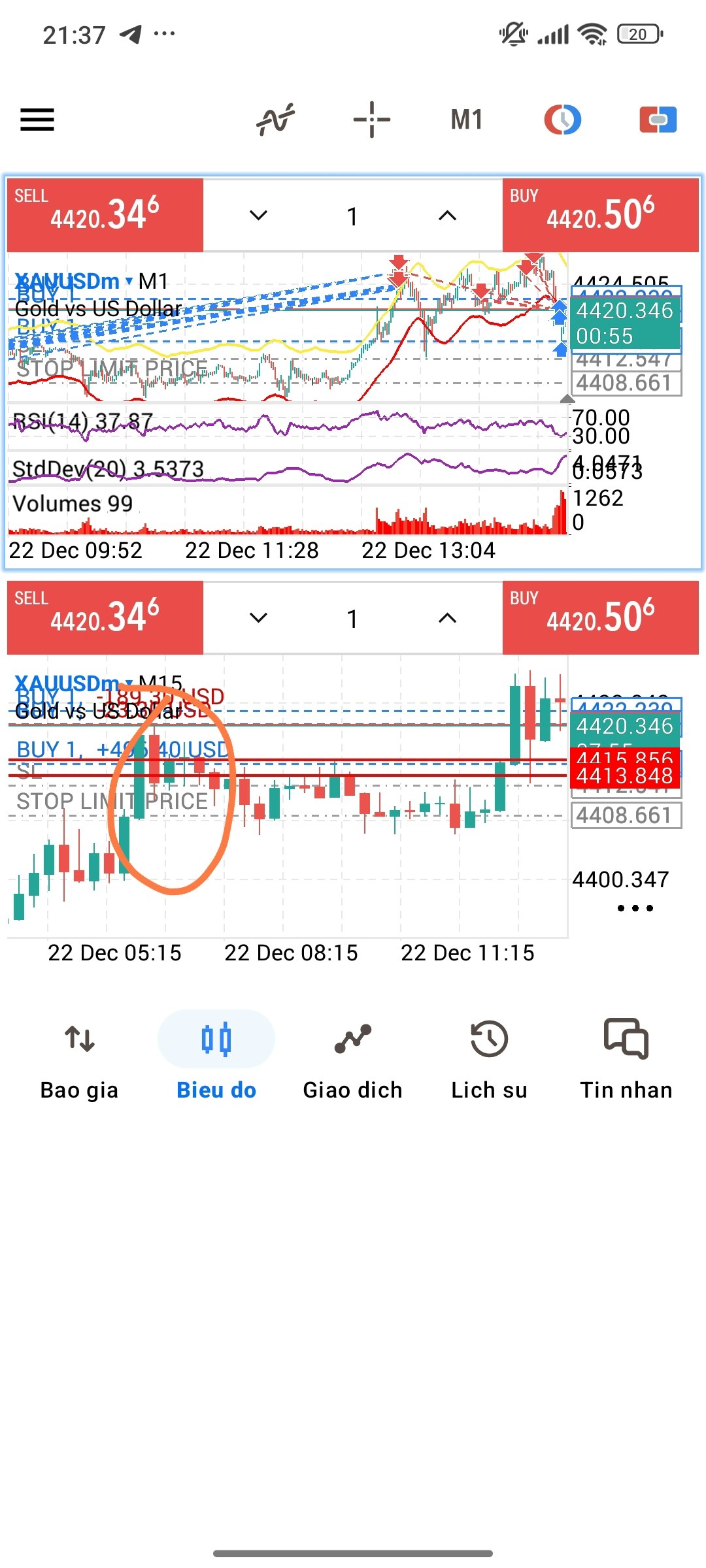Increase lot volume on M15 chart
The image size is (706, 1568).
tap(447, 618)
